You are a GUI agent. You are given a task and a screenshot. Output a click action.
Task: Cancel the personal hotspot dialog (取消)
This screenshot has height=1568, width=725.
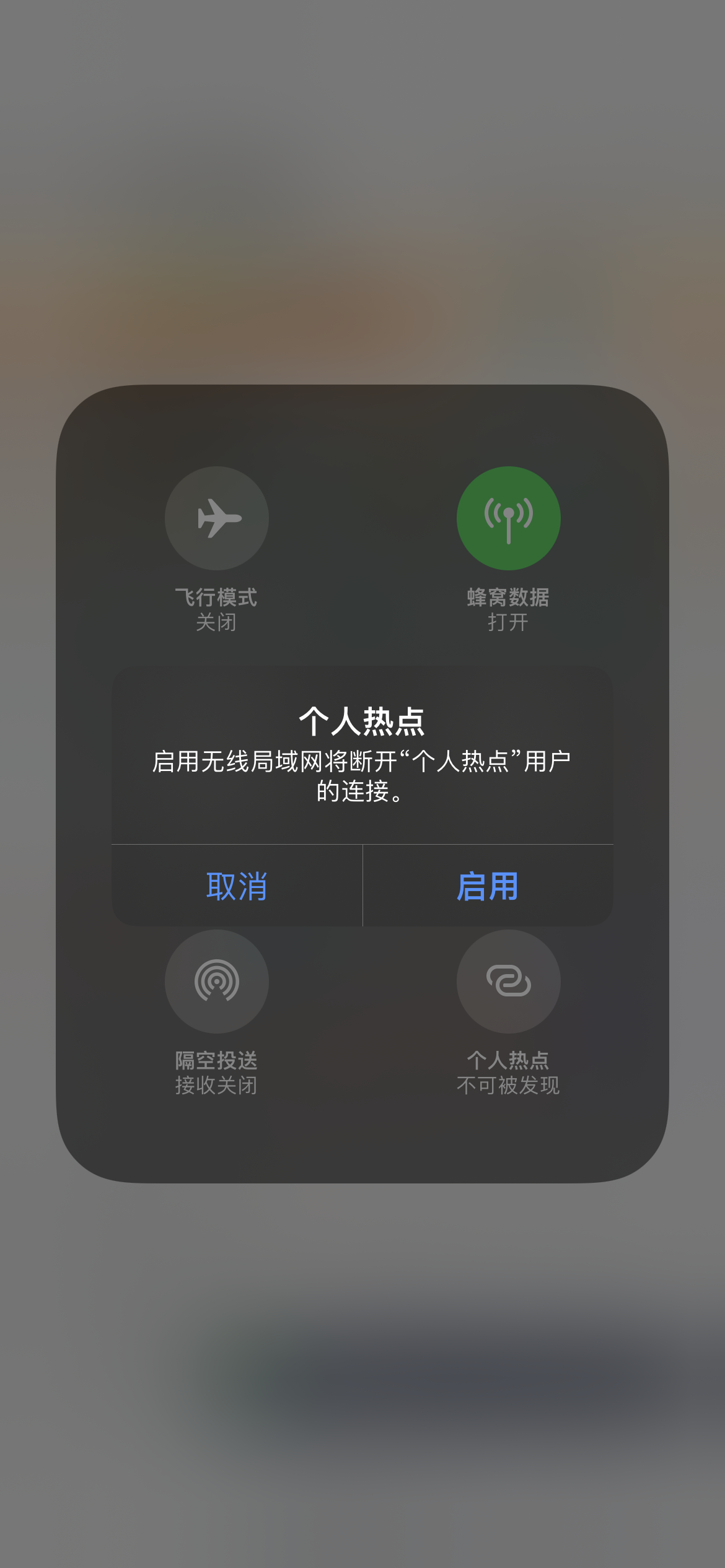(x=237, y=886)
